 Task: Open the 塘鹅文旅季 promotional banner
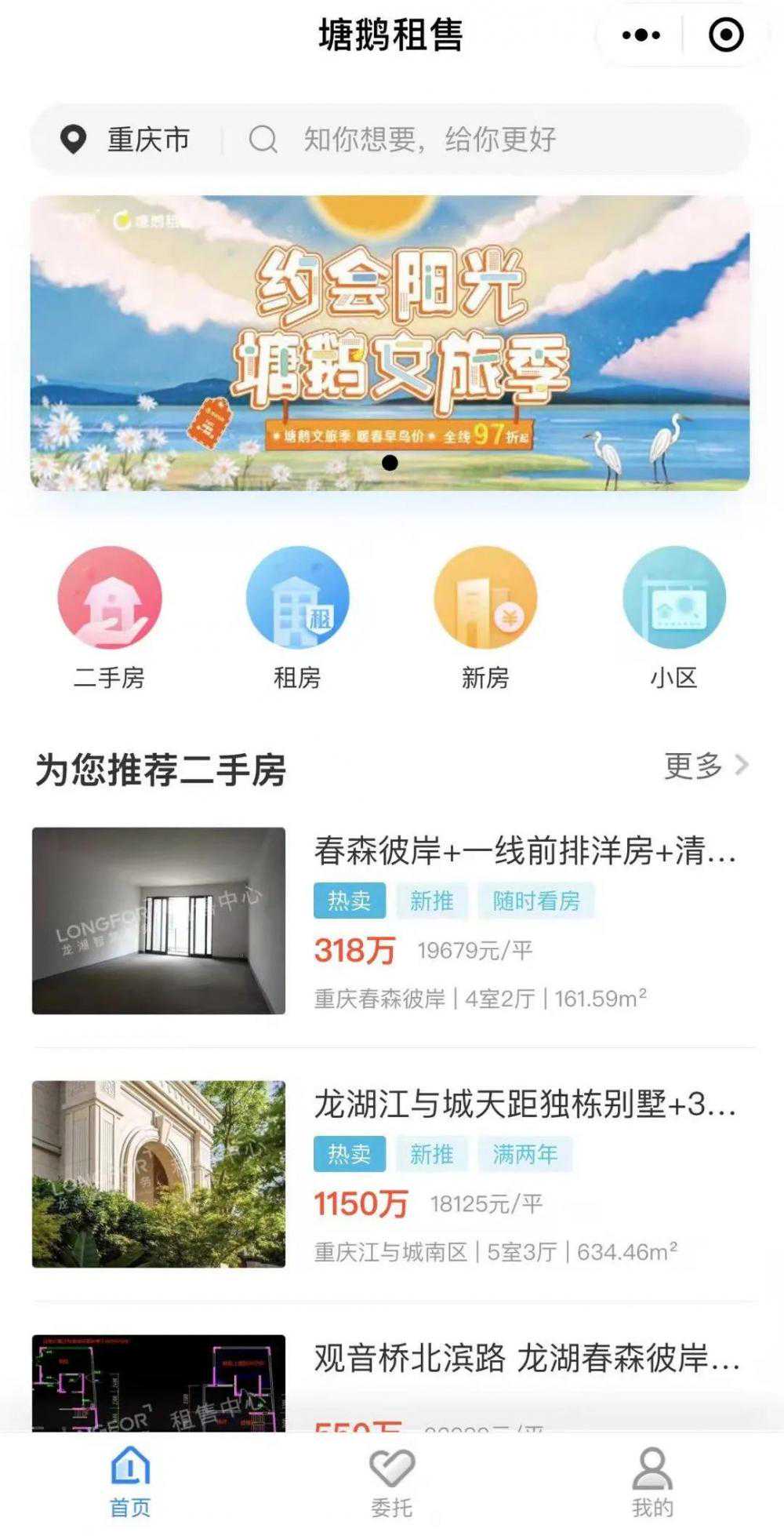pos(390,343)
